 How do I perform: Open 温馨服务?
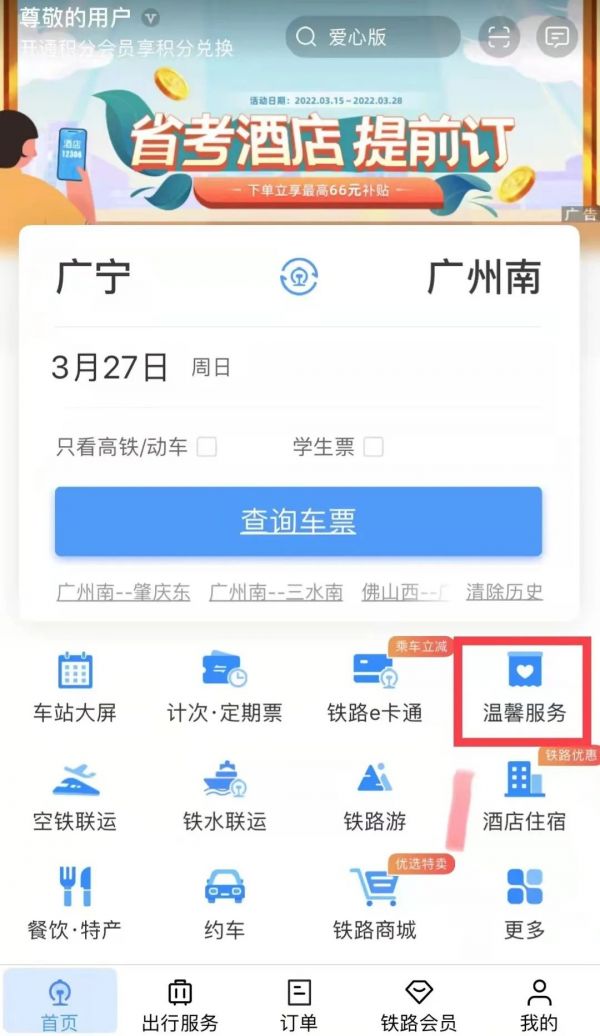tap(524, 688)
